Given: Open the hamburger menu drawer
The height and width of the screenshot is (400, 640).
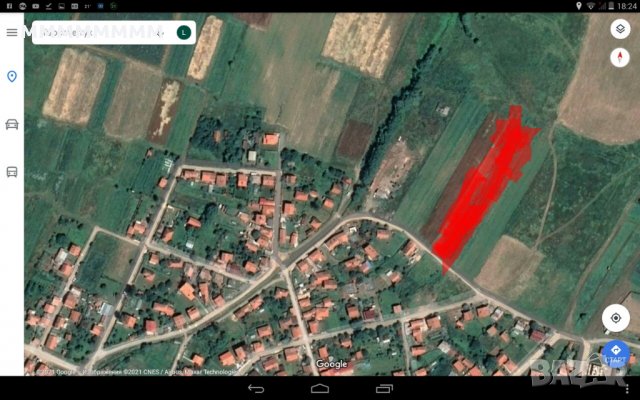Looking at the screenshot, I should (12, 32).
